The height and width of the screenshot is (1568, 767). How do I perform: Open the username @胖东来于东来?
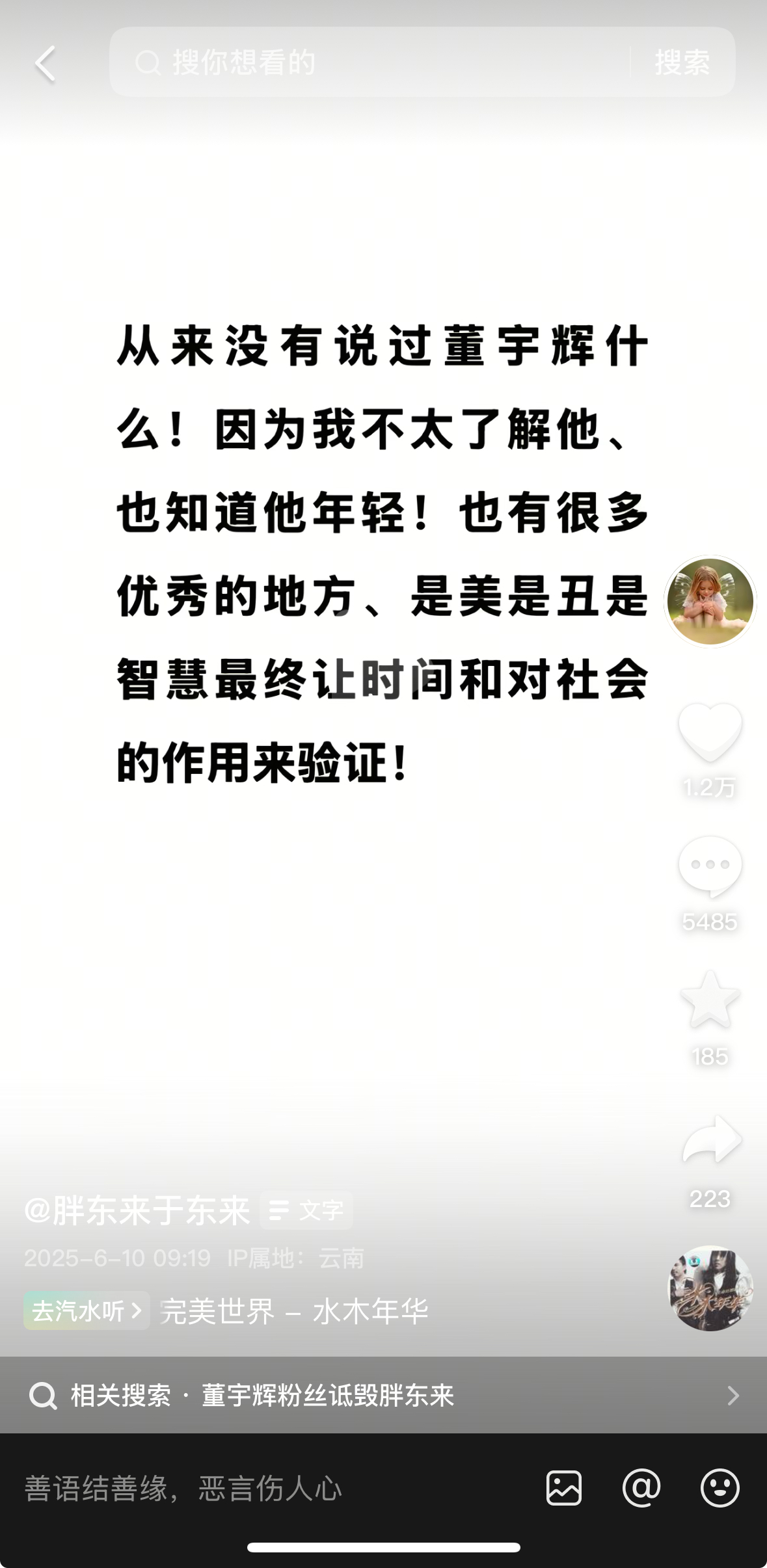coord(137,1211)
